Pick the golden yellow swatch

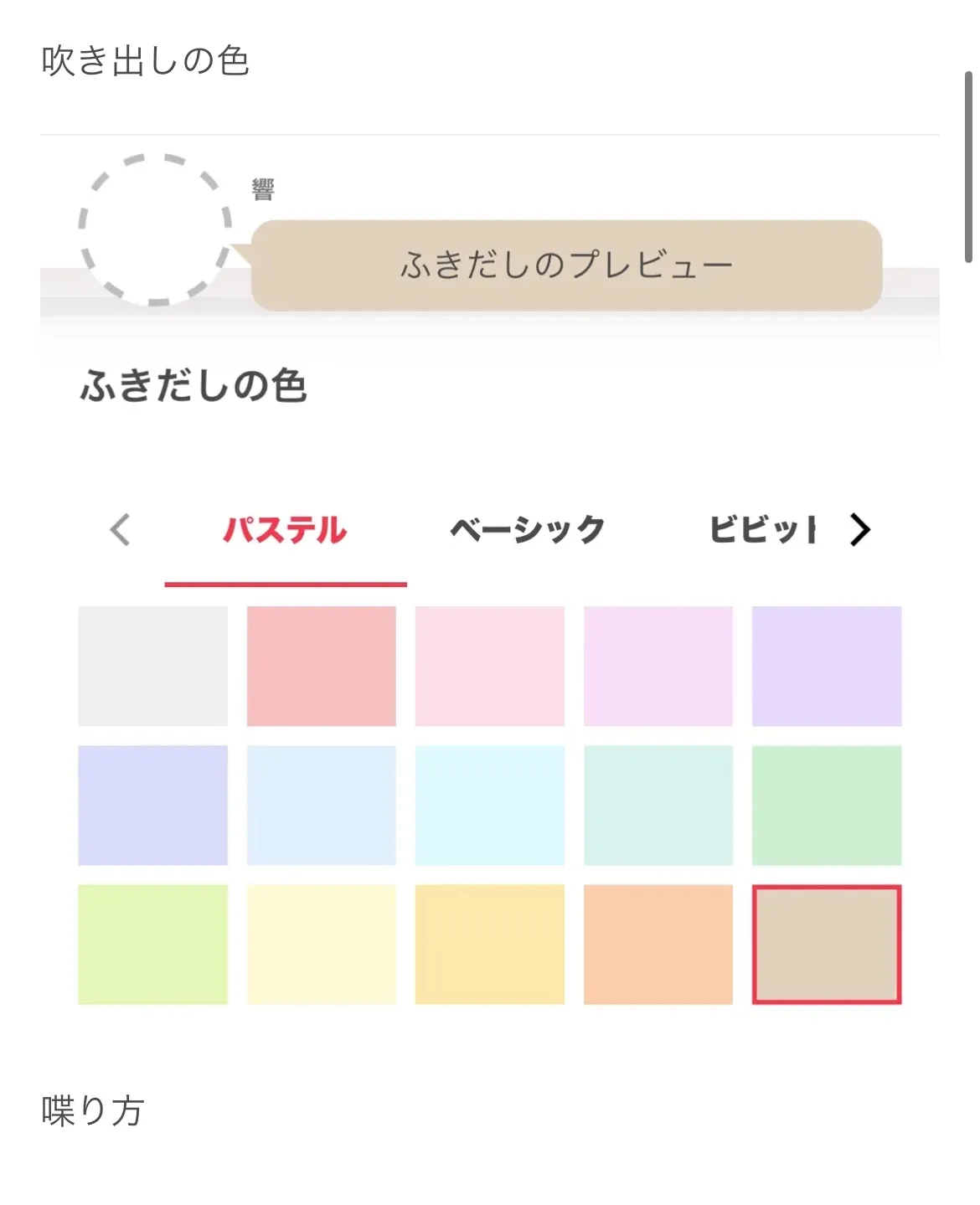coord(489,944)
